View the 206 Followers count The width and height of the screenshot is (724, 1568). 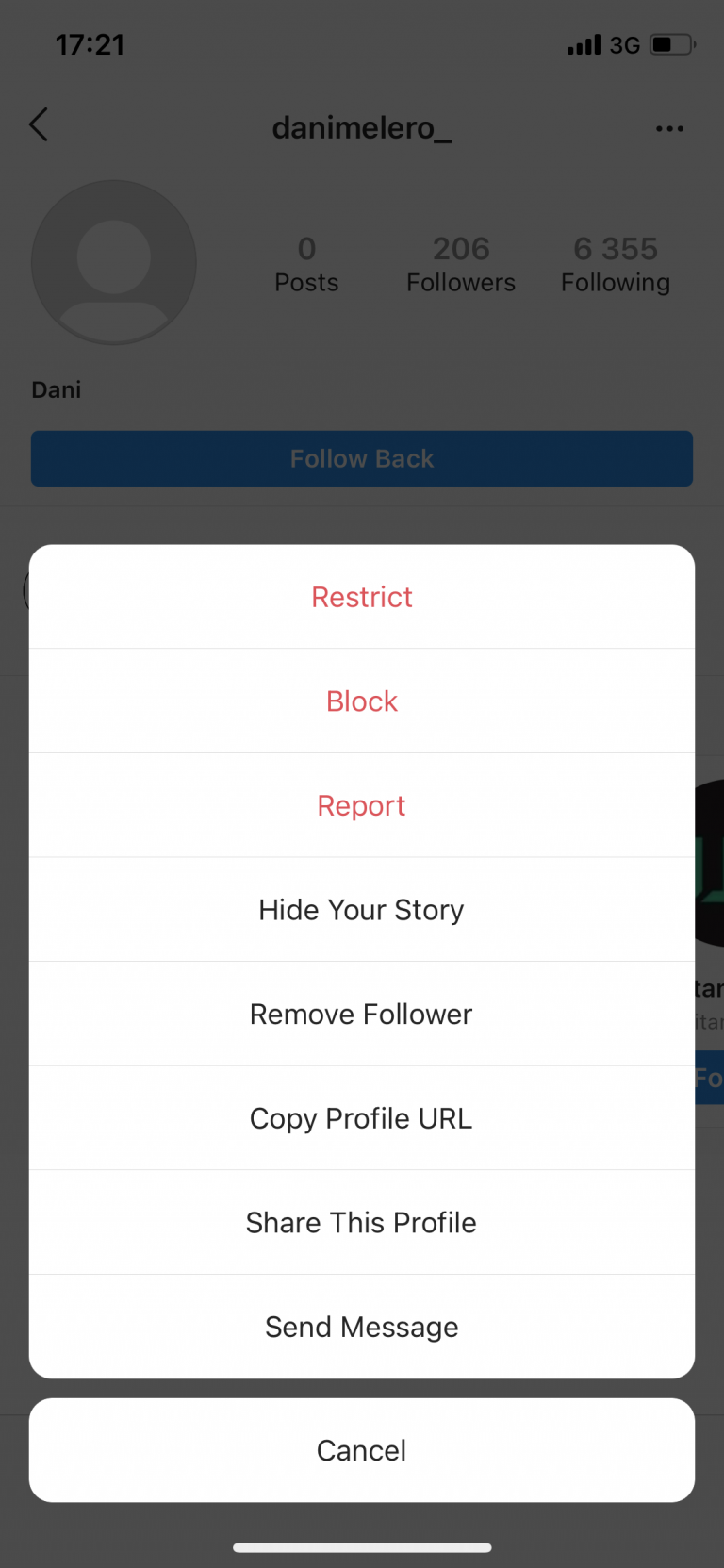[461, 262]
